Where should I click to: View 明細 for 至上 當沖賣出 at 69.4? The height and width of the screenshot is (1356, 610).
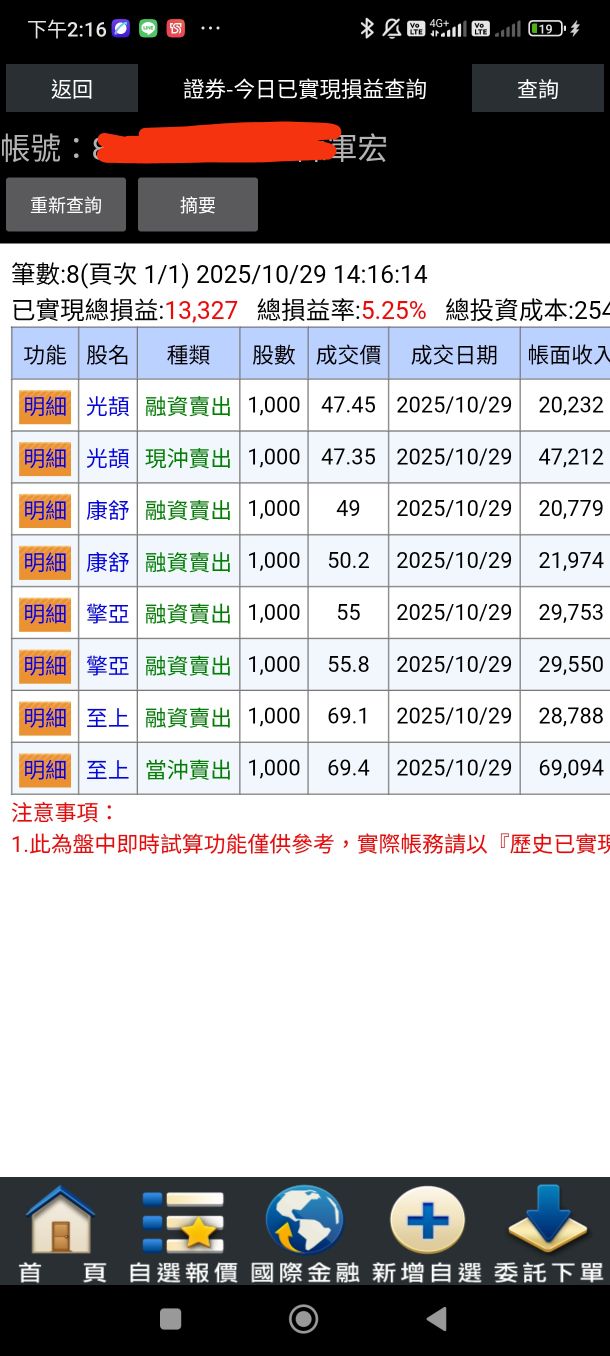pyautogui.click(x=45, y=769)
